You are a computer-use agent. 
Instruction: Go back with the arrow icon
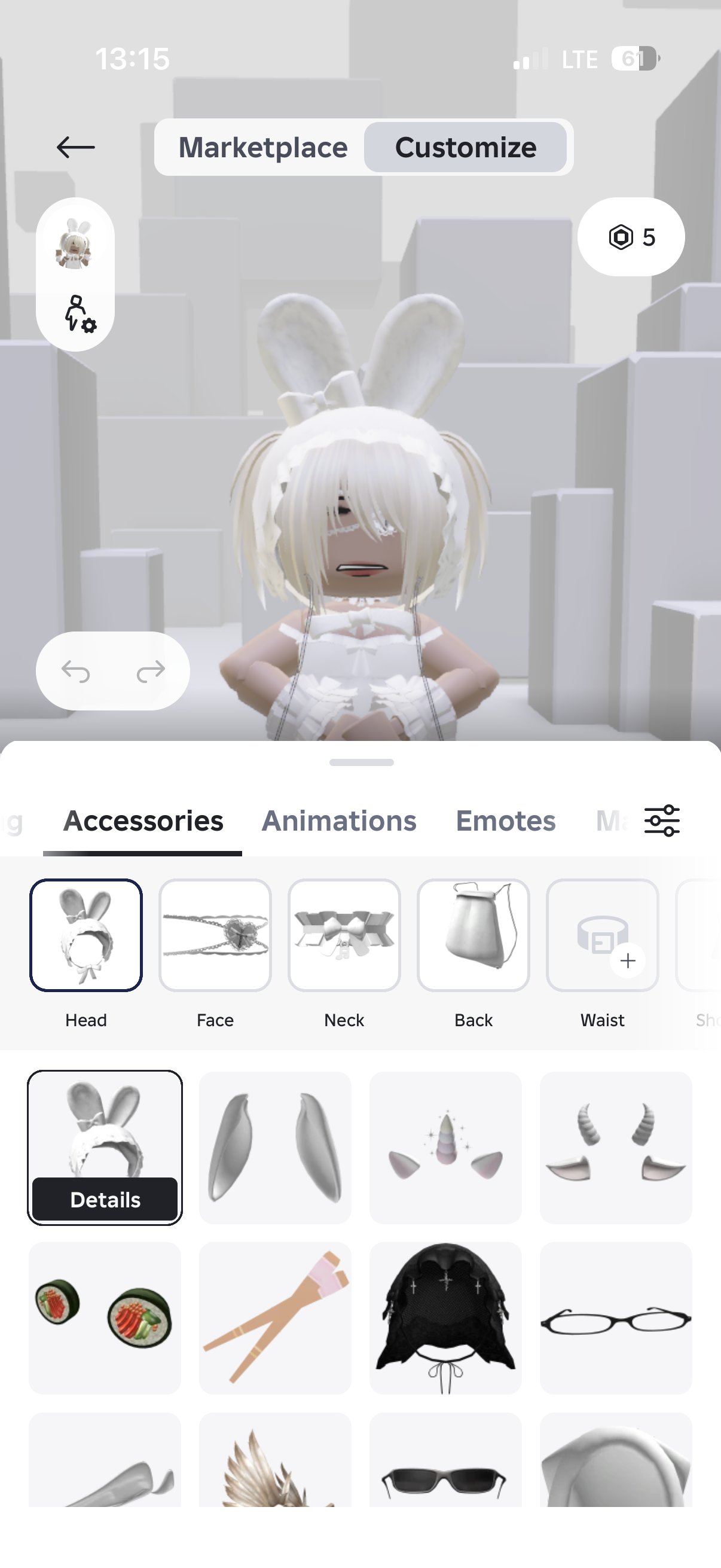coord(75,147)
